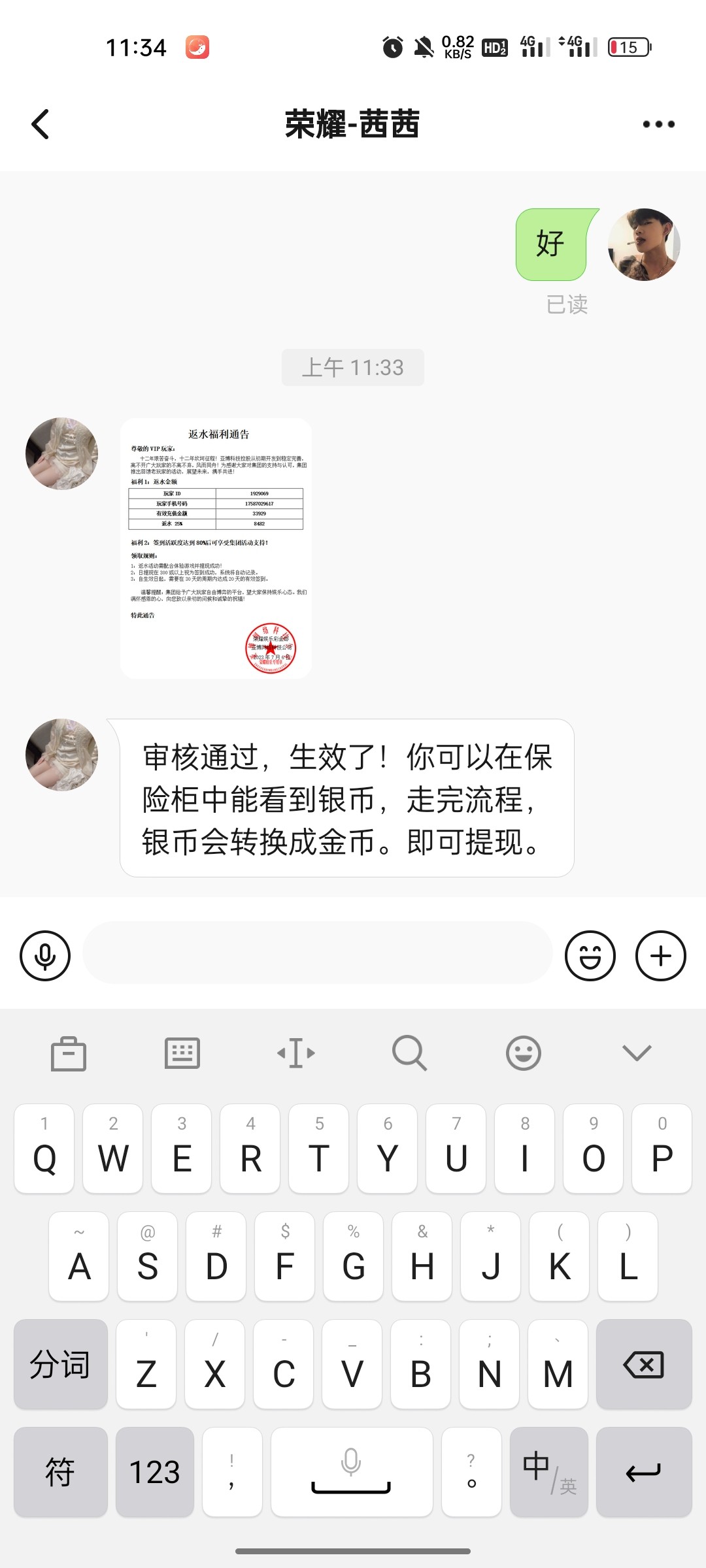
Task: Open the keyboard emoji panel
Action: (524, 1053)
